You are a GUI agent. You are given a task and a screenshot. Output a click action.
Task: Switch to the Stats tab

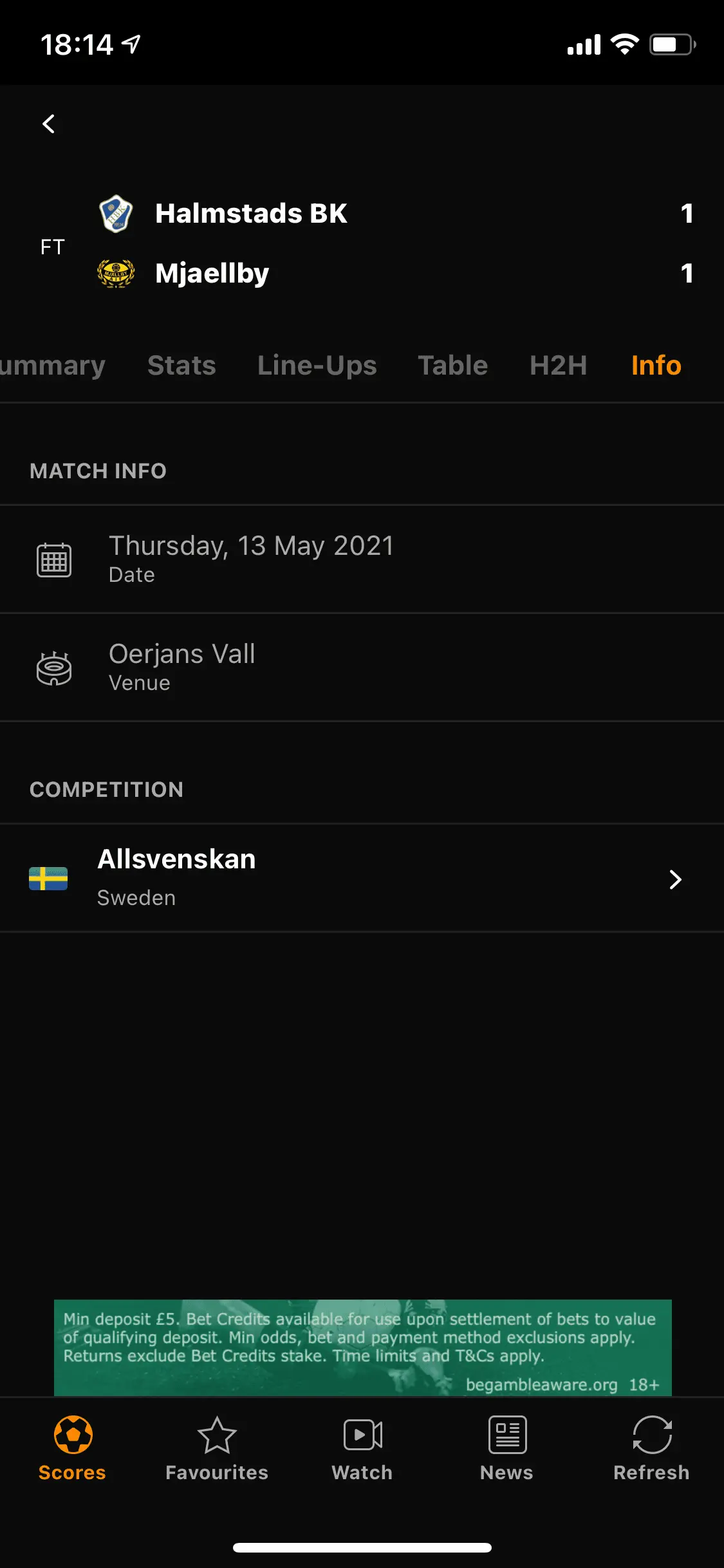tap(181, 366)
